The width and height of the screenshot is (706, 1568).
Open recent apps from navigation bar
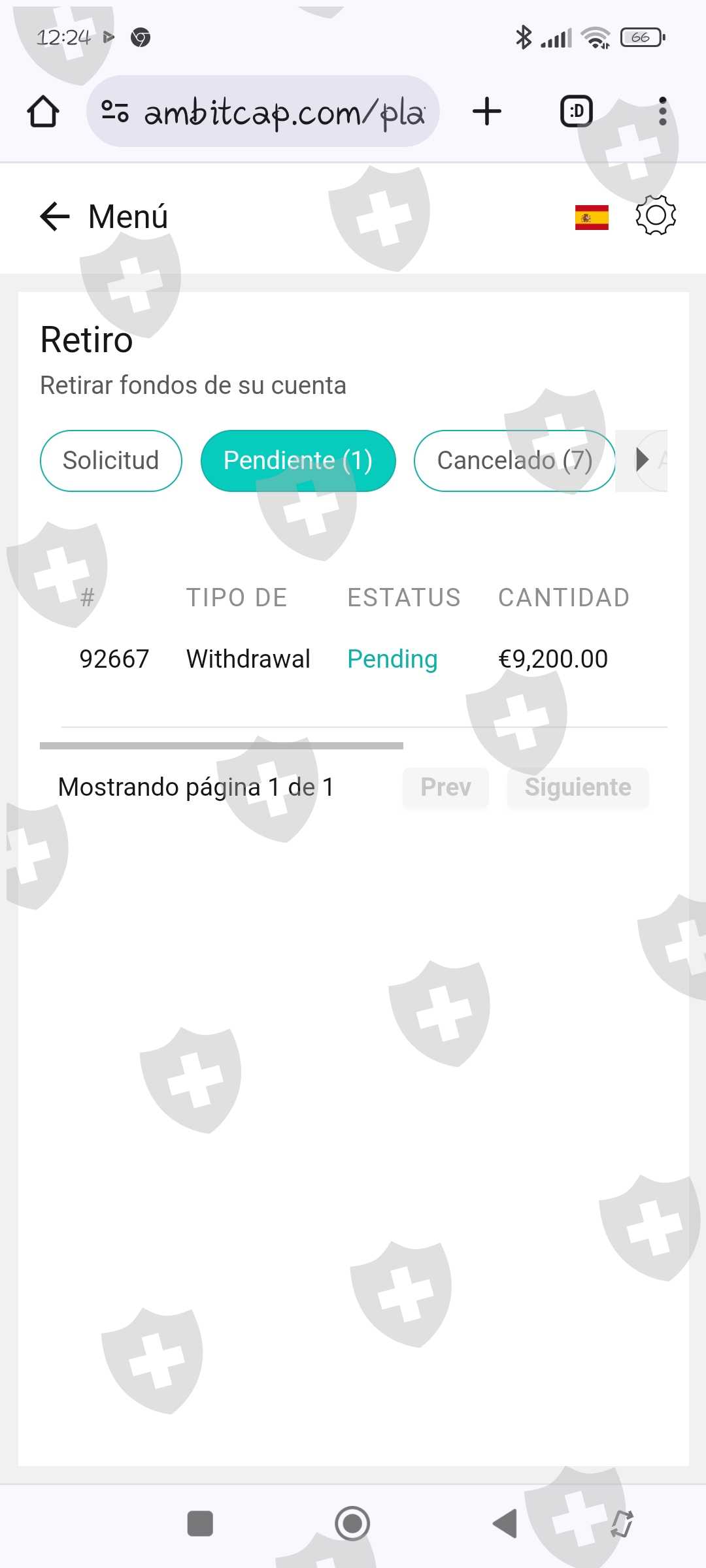coord(200,1524)
